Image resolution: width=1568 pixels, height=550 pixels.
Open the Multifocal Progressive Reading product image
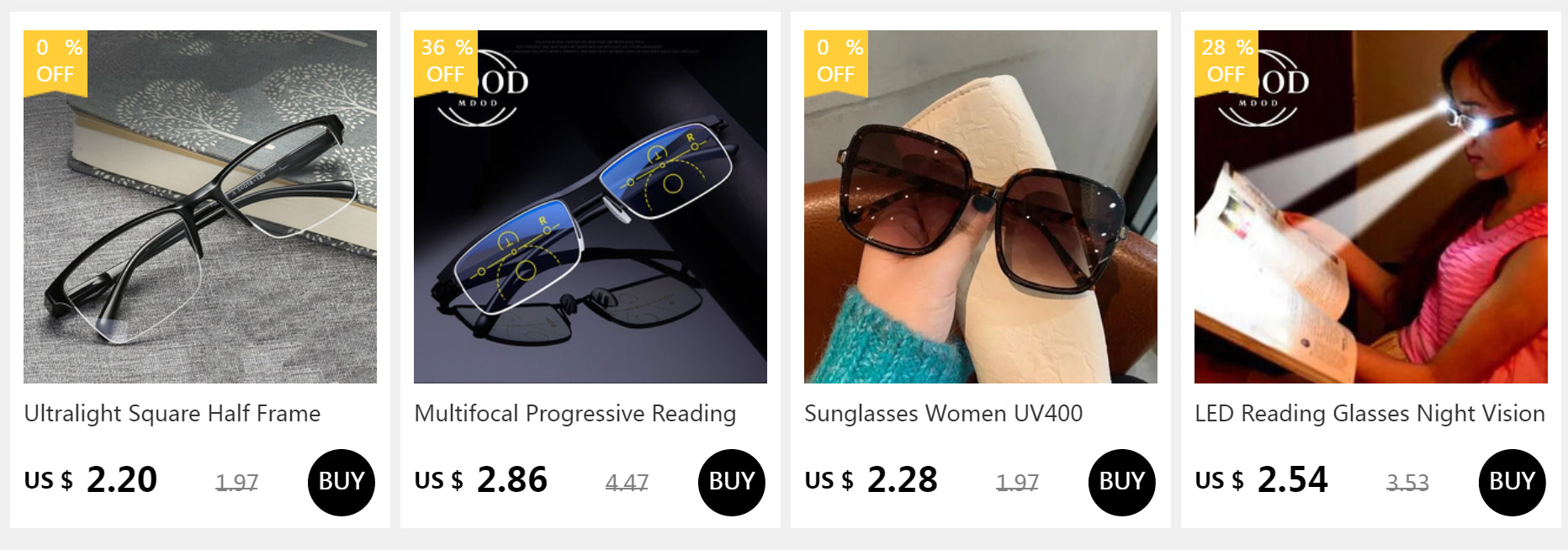(x=591, y=207)
